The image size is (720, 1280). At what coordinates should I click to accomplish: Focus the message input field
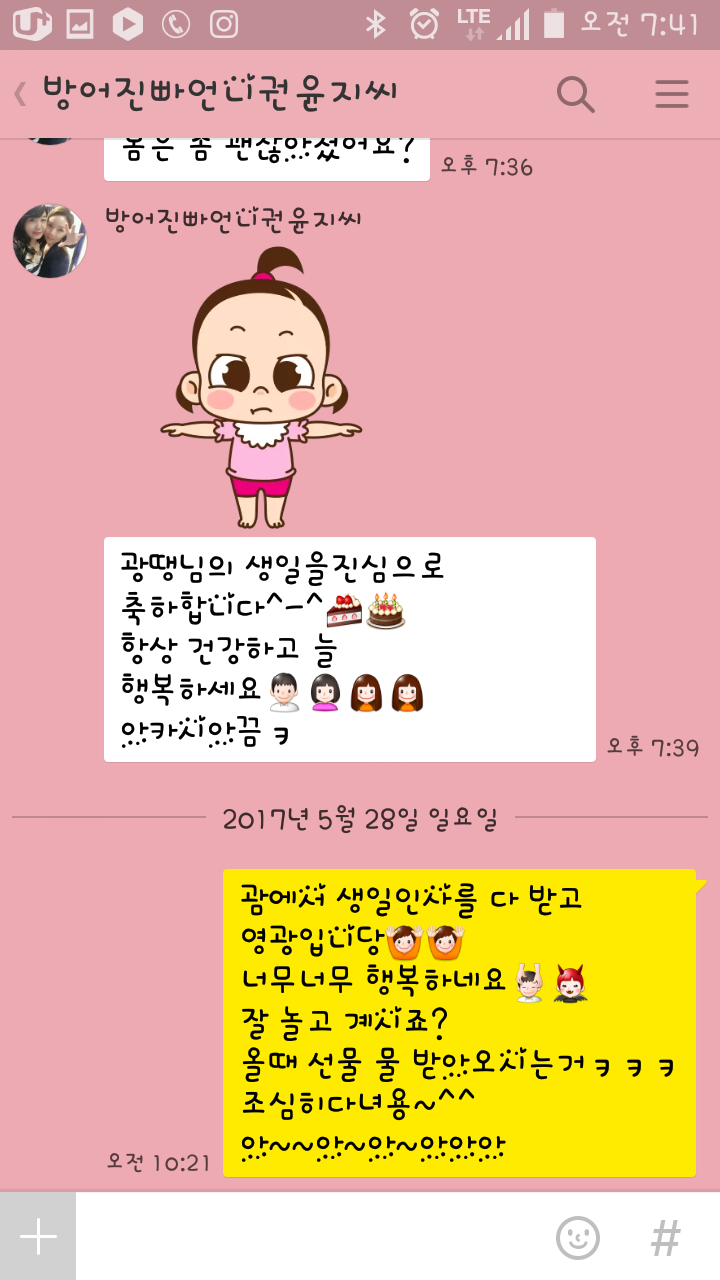310,1237
